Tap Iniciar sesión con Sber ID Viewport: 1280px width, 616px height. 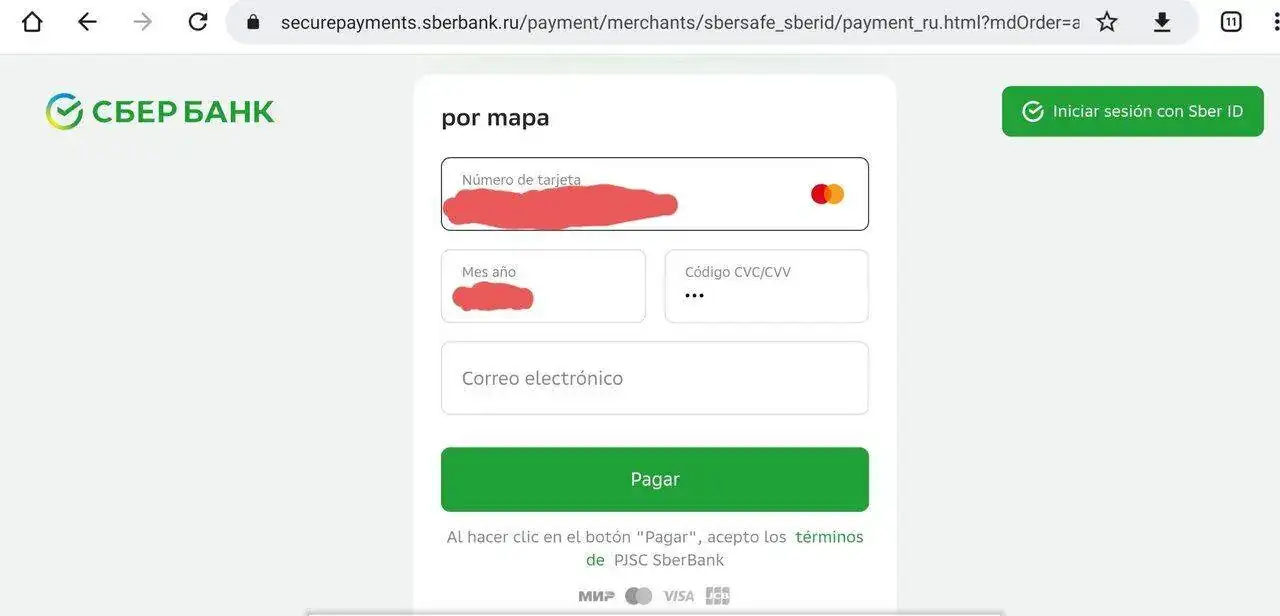click(x=1132, y=111)
